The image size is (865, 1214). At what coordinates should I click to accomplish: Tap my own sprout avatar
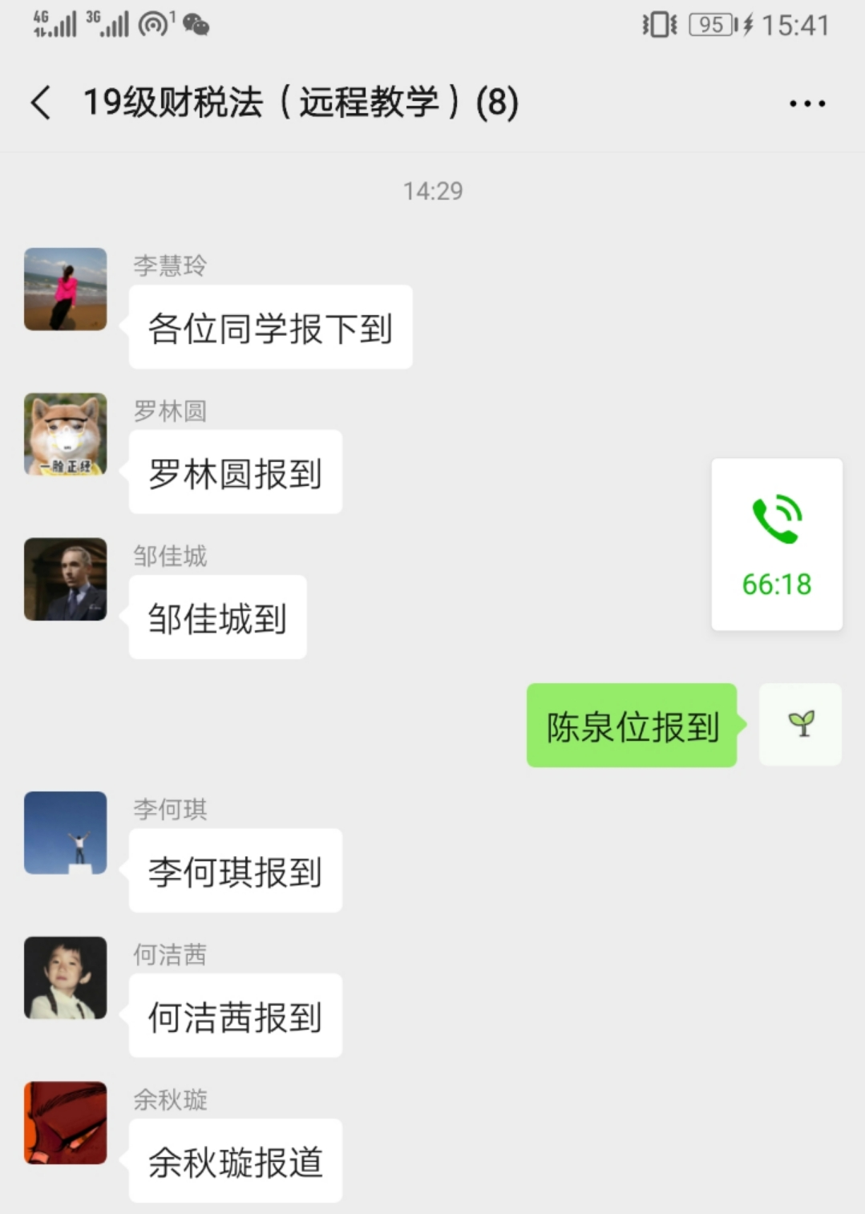pyautogui.click(x=800, y=725)
